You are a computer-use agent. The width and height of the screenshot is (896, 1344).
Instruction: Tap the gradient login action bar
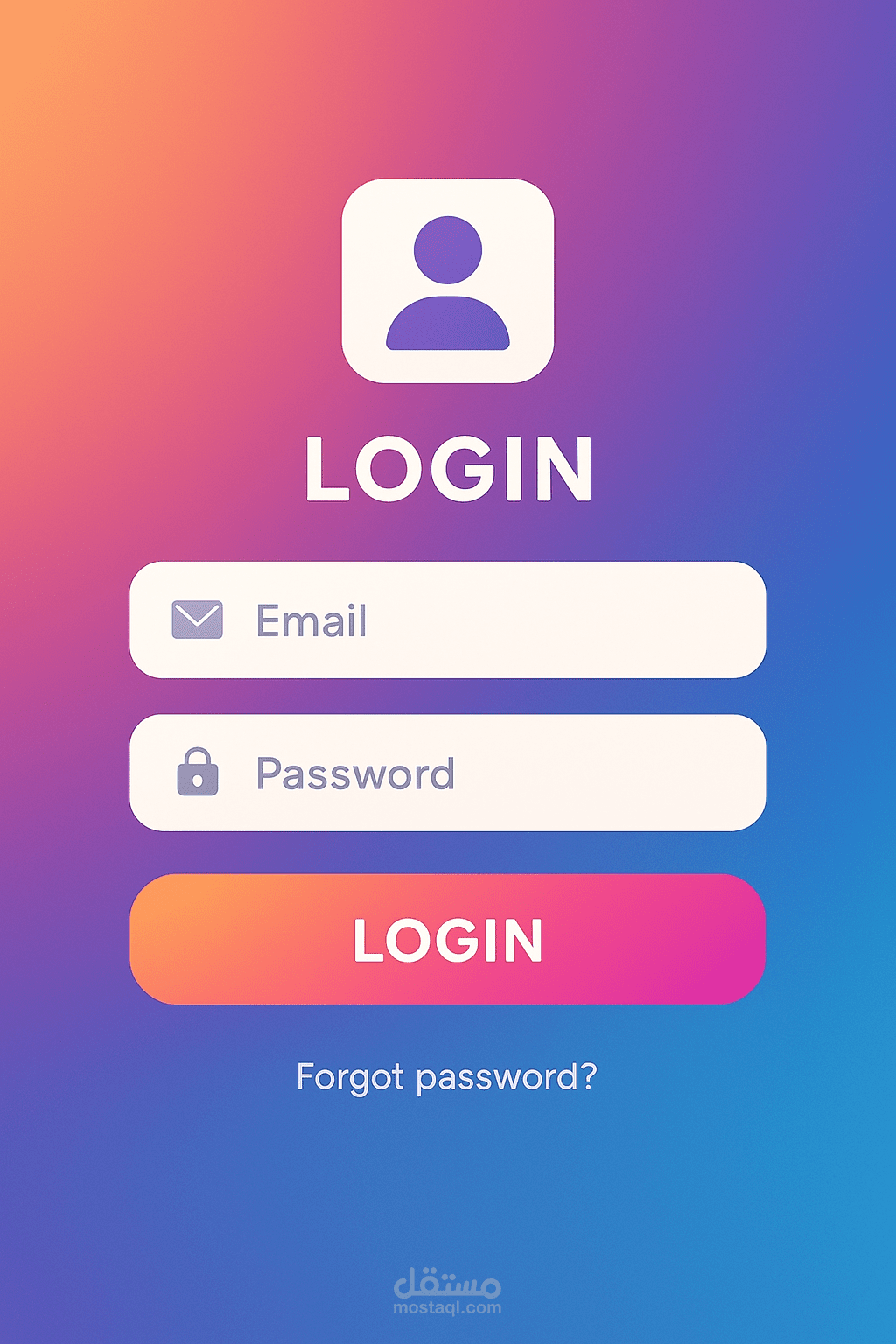click(x=448, y=941)
